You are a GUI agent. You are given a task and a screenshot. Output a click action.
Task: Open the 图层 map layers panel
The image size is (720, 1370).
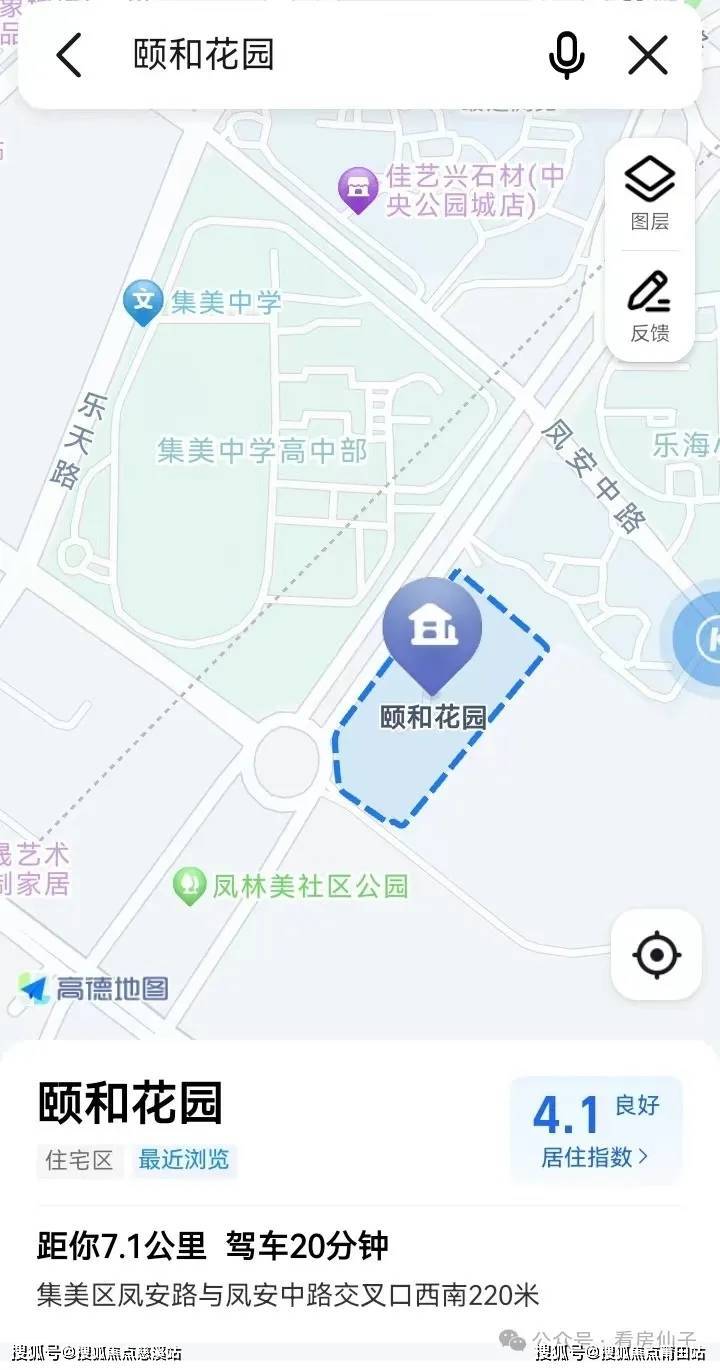[650, 195]
